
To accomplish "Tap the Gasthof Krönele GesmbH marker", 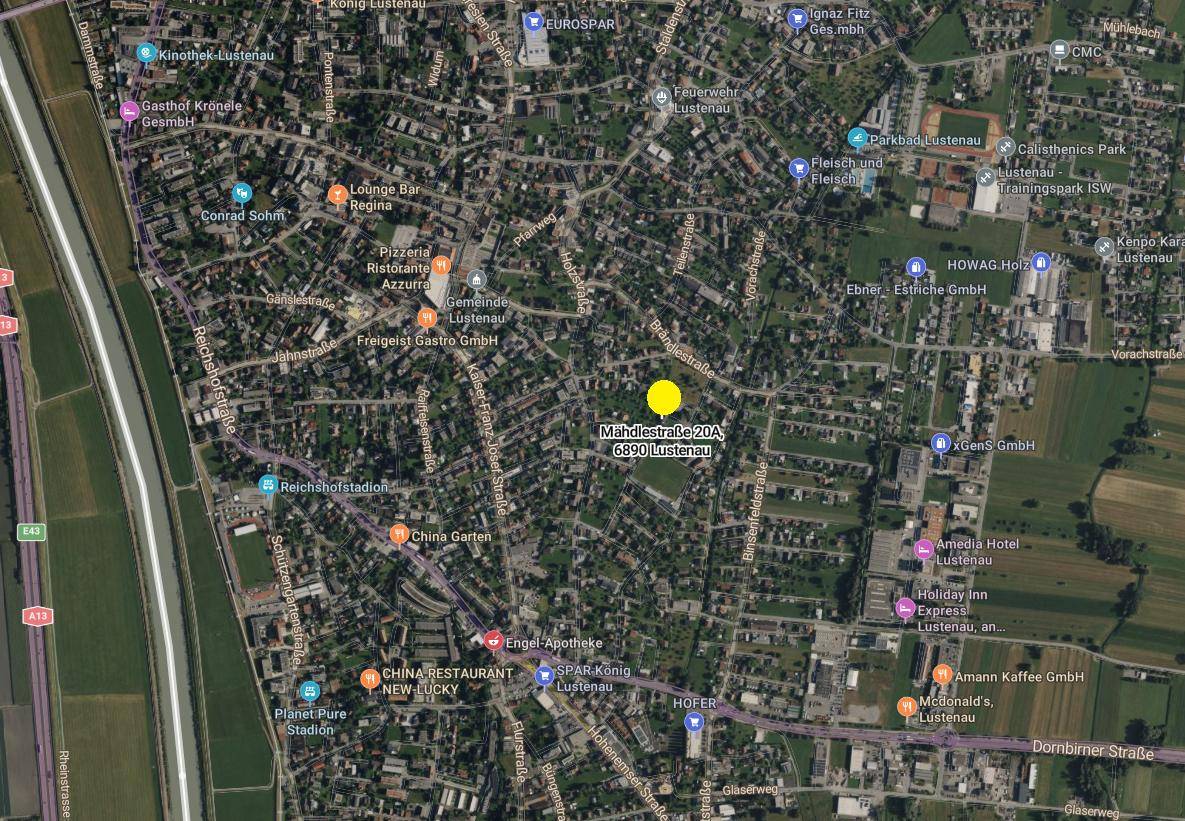I will [129, 111].
